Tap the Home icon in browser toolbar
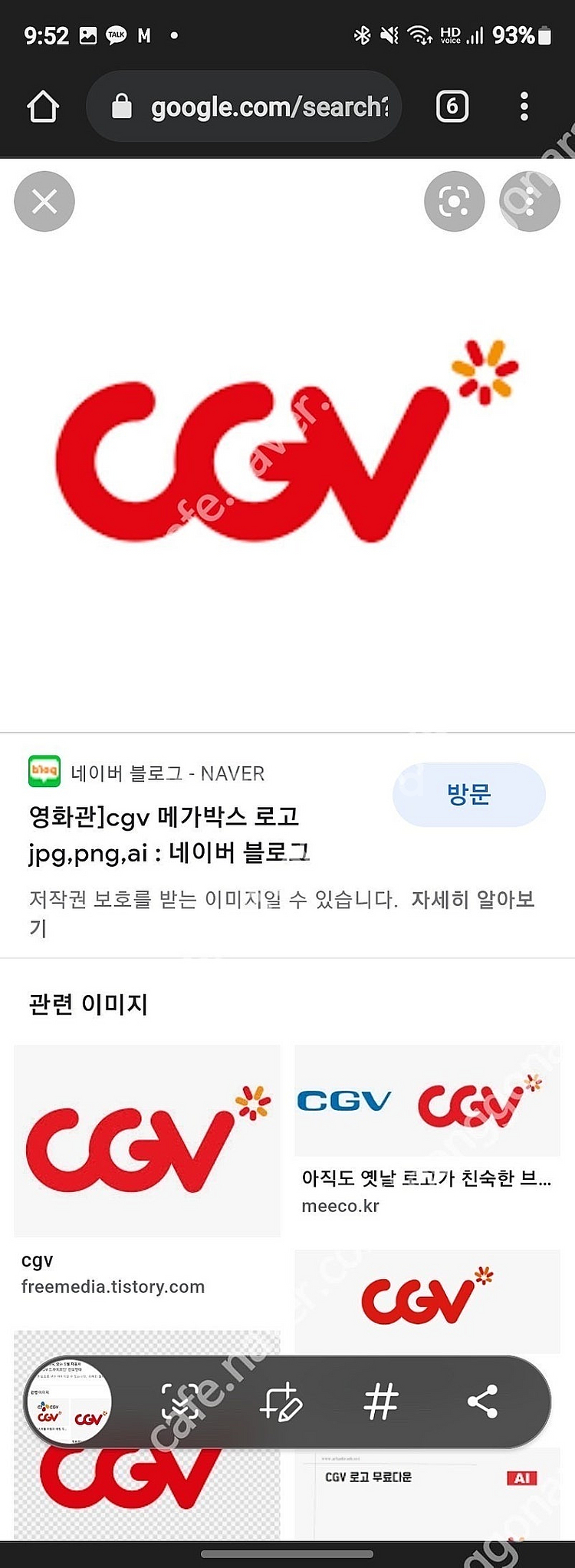This screenshot has height=1568, width=575. point(43,107)
